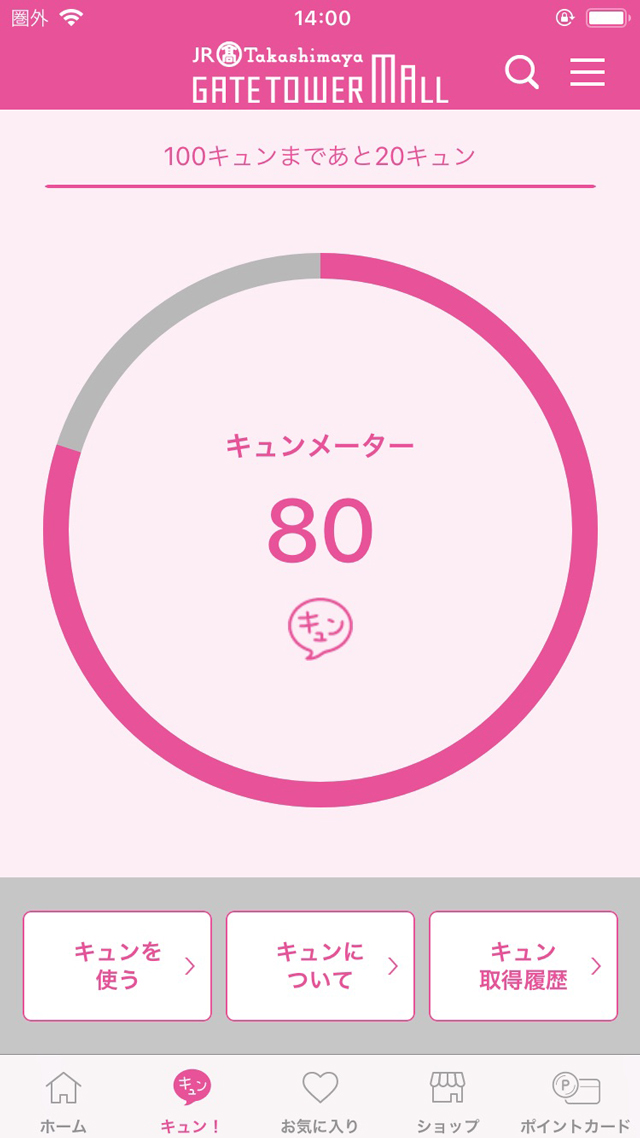The image size is (640, 1138).
Task: Open the hamburger menu
Action: [588, 72]
